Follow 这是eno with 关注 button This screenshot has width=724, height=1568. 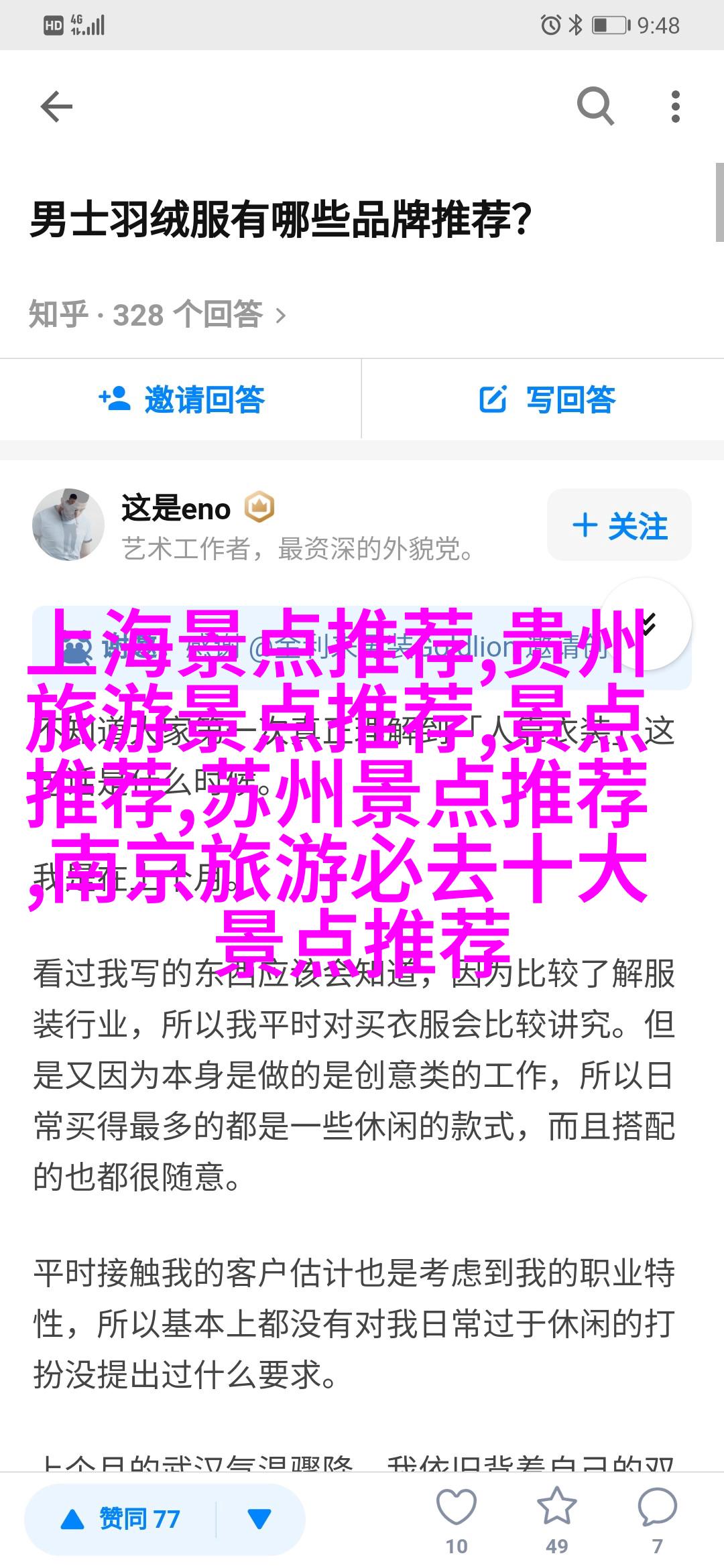pyautogui.click(x=619, y=525)
